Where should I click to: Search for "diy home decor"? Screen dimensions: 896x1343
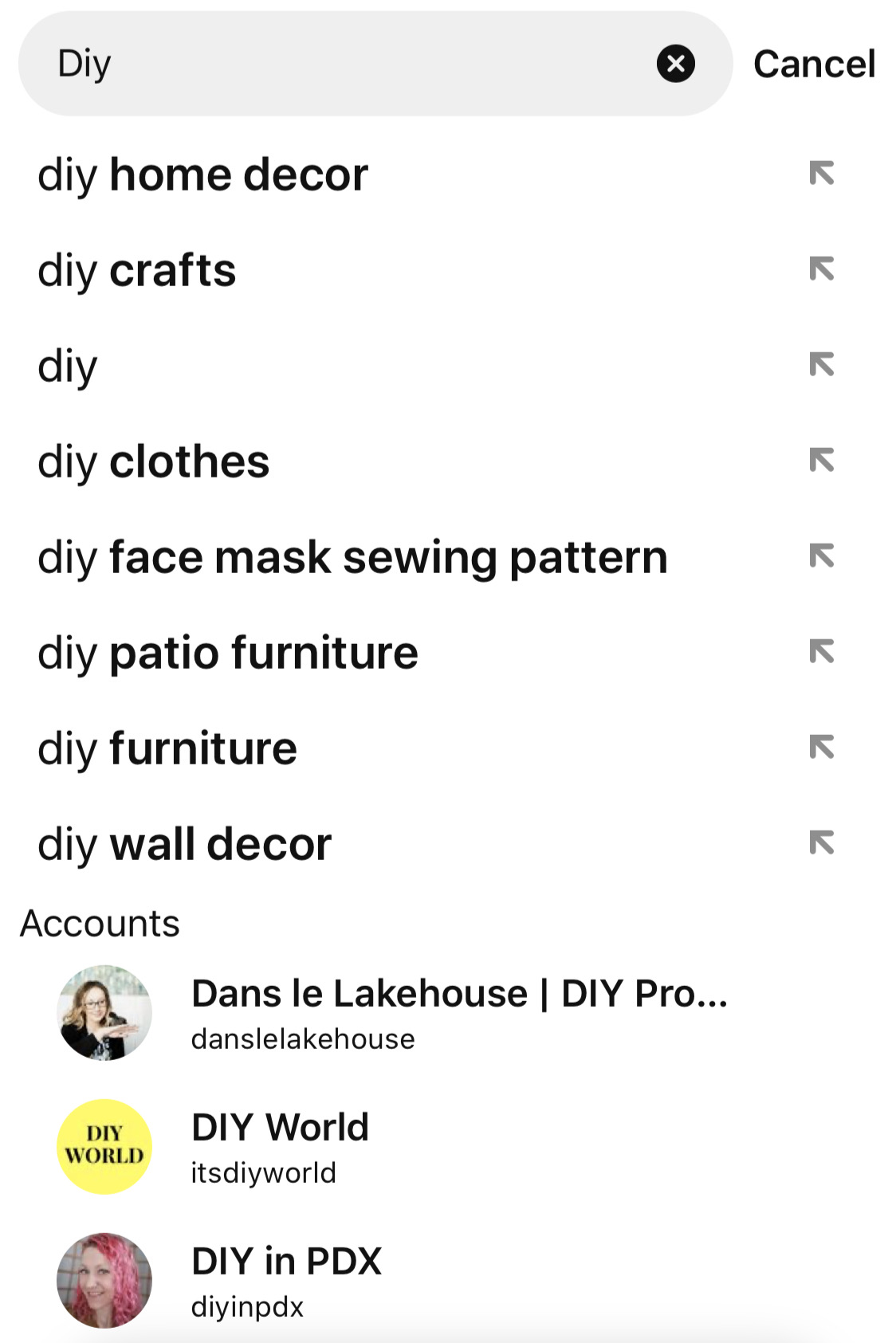tap(203, 175)
